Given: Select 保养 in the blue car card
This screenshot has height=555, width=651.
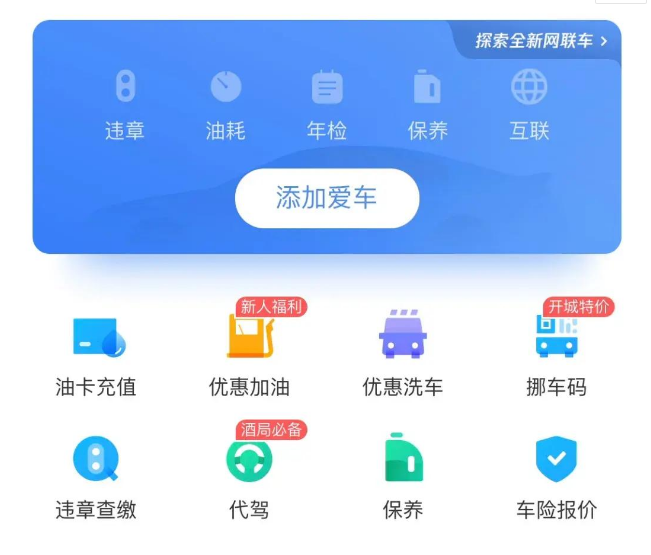Looking at the screenshot, I should 428,103.
